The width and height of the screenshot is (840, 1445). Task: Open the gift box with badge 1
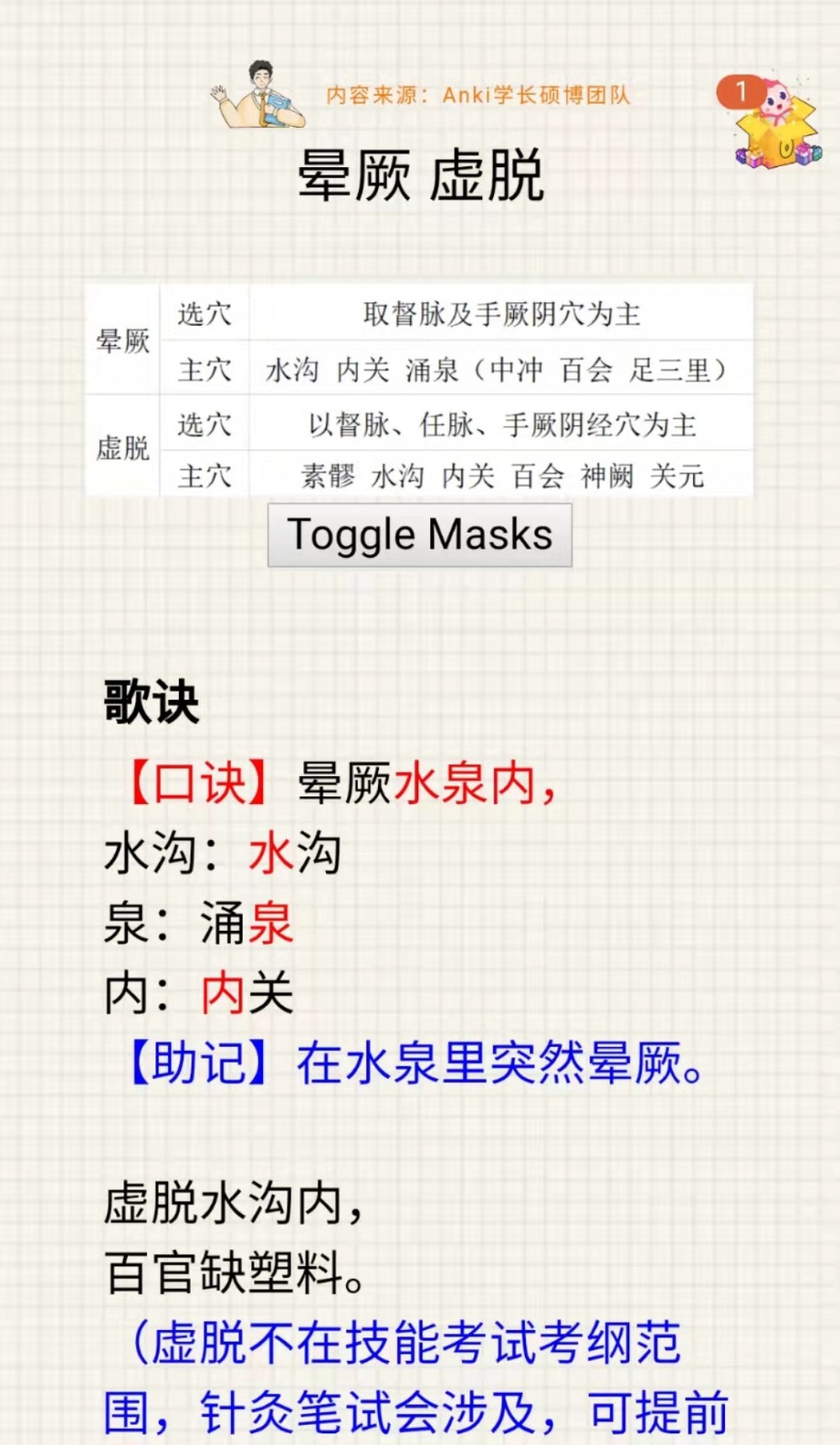[x=776, y=126]
